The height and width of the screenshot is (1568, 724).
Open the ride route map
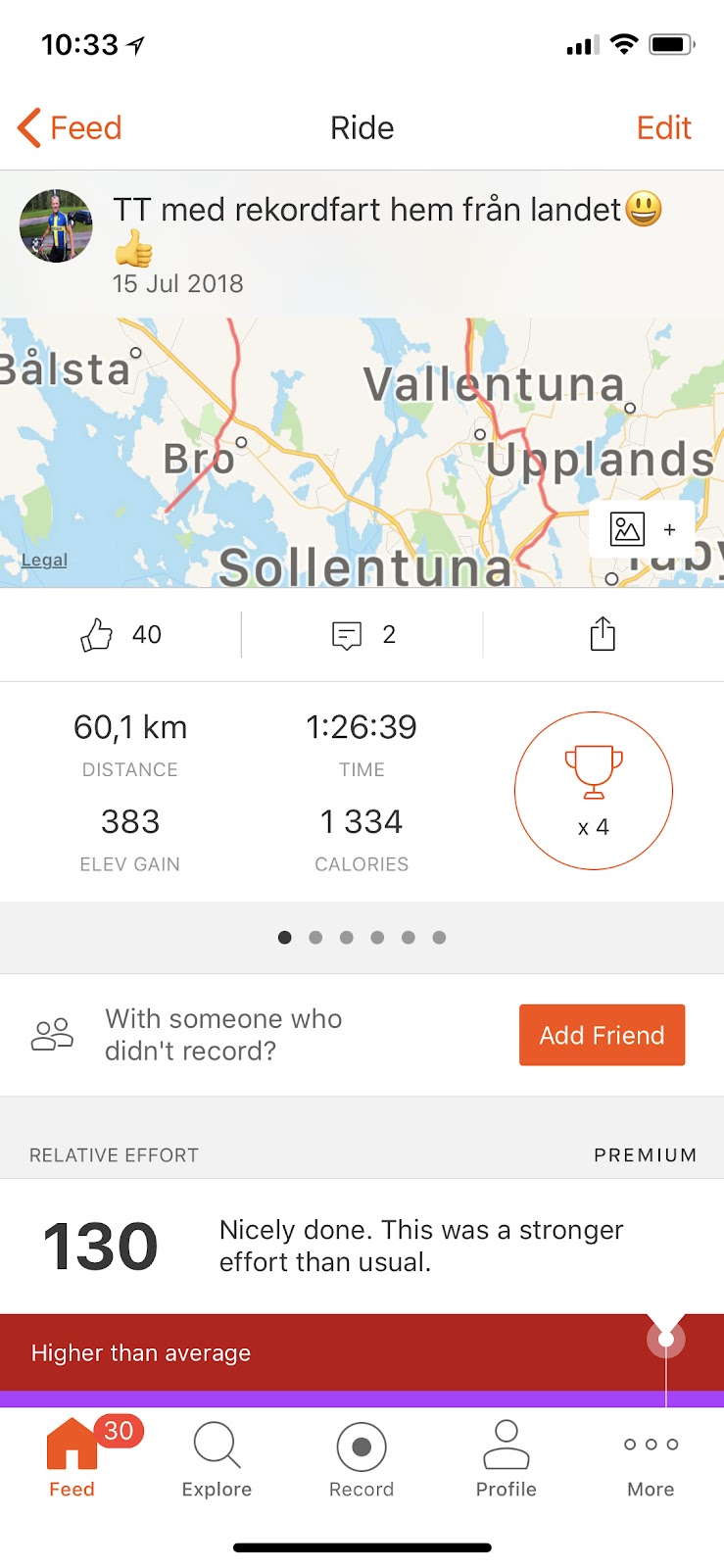362,452
